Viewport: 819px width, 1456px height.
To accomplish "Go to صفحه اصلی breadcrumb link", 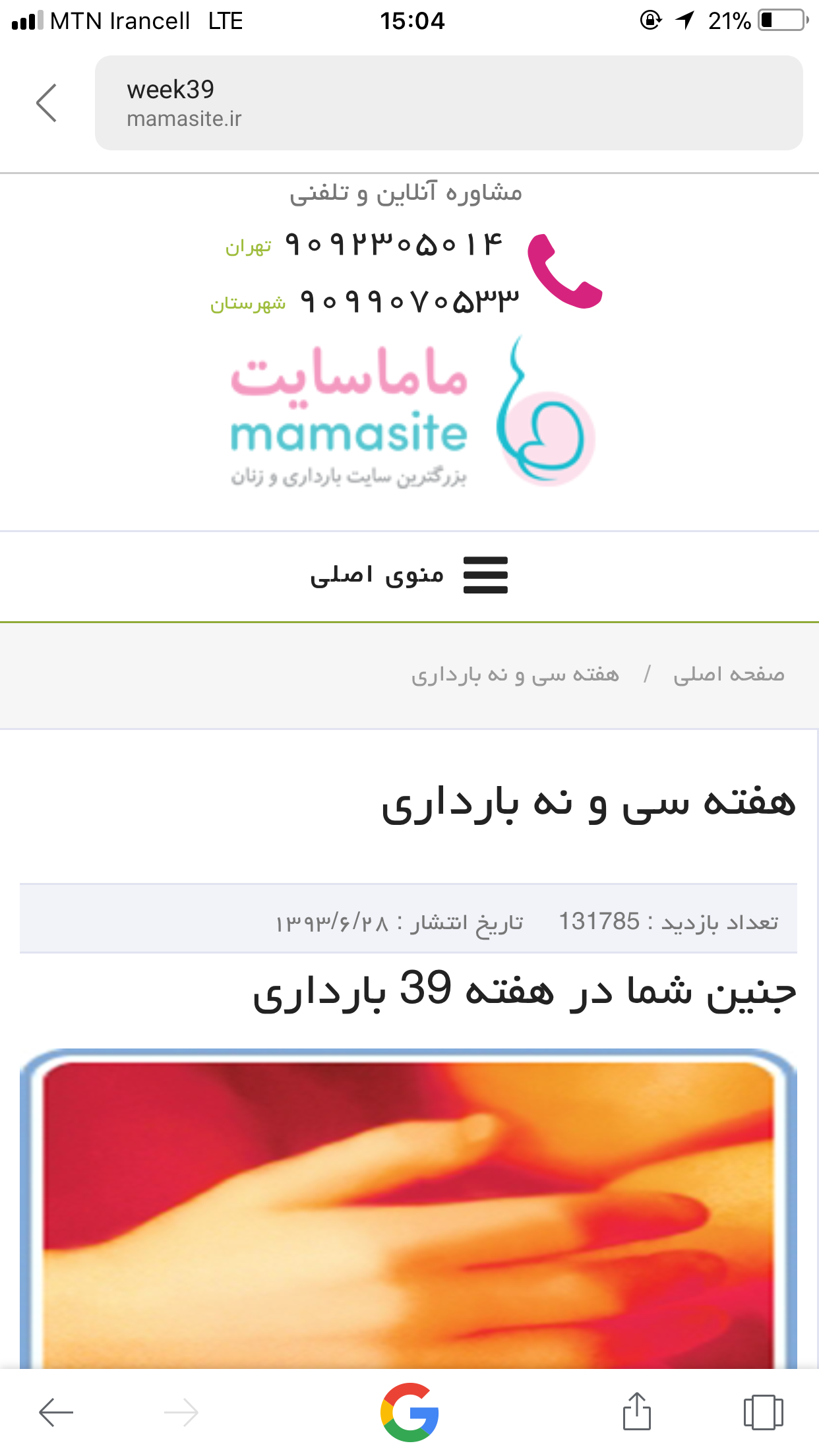I will tap(729, 675).
